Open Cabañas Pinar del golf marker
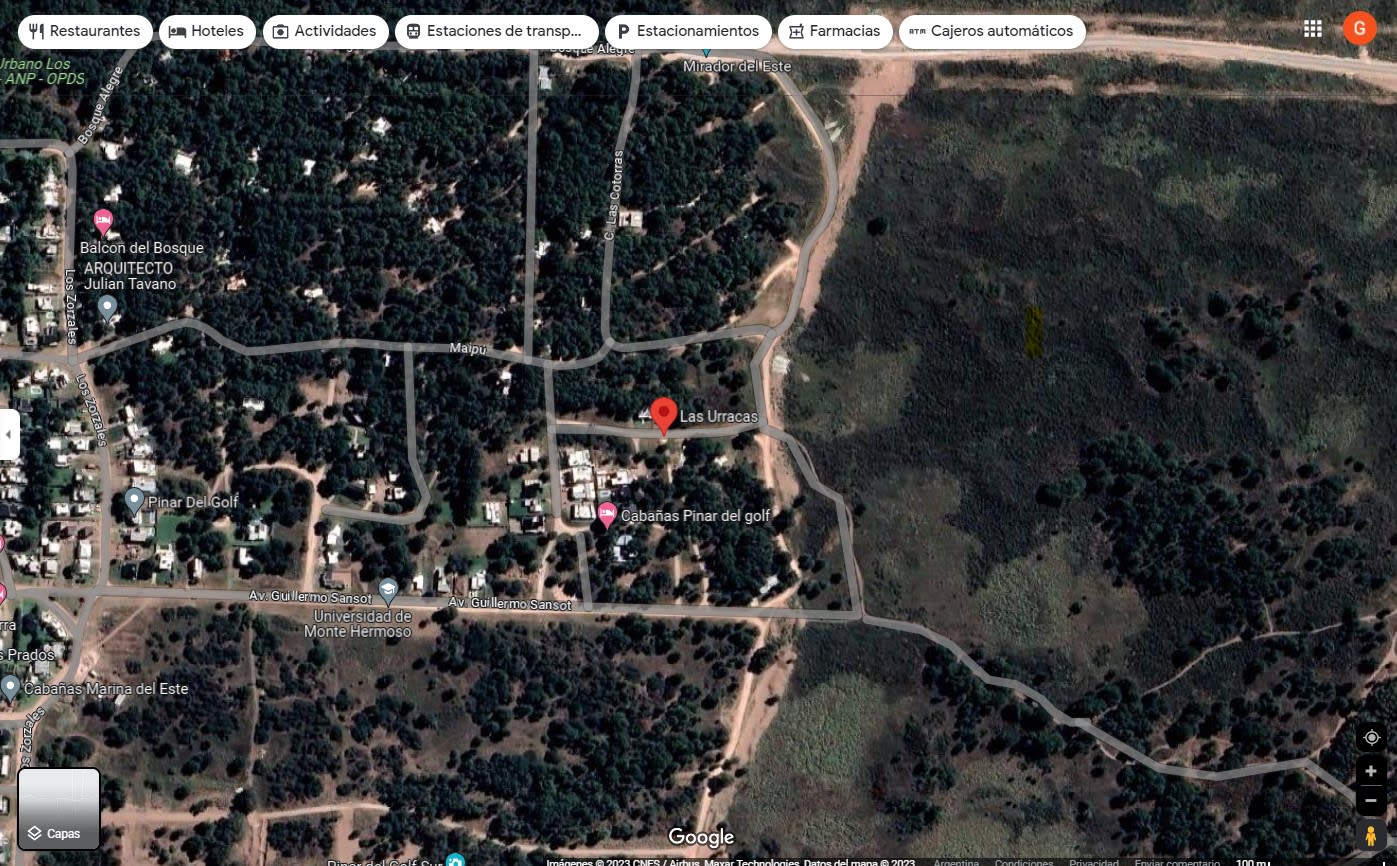The height and width of the screenshot is (866, 1397). 607,514
